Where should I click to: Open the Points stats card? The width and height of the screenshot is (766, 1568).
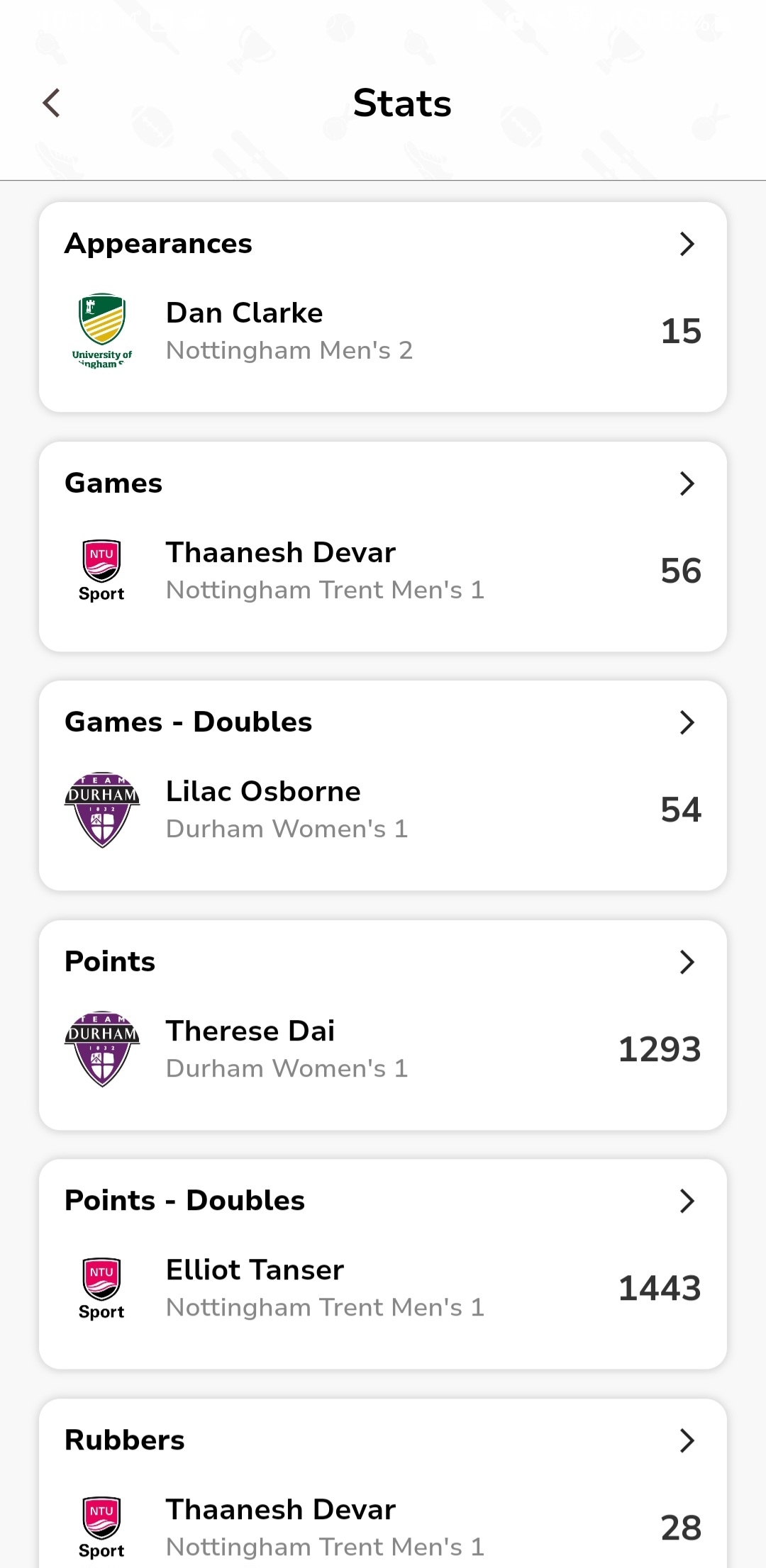[383, 1025]
